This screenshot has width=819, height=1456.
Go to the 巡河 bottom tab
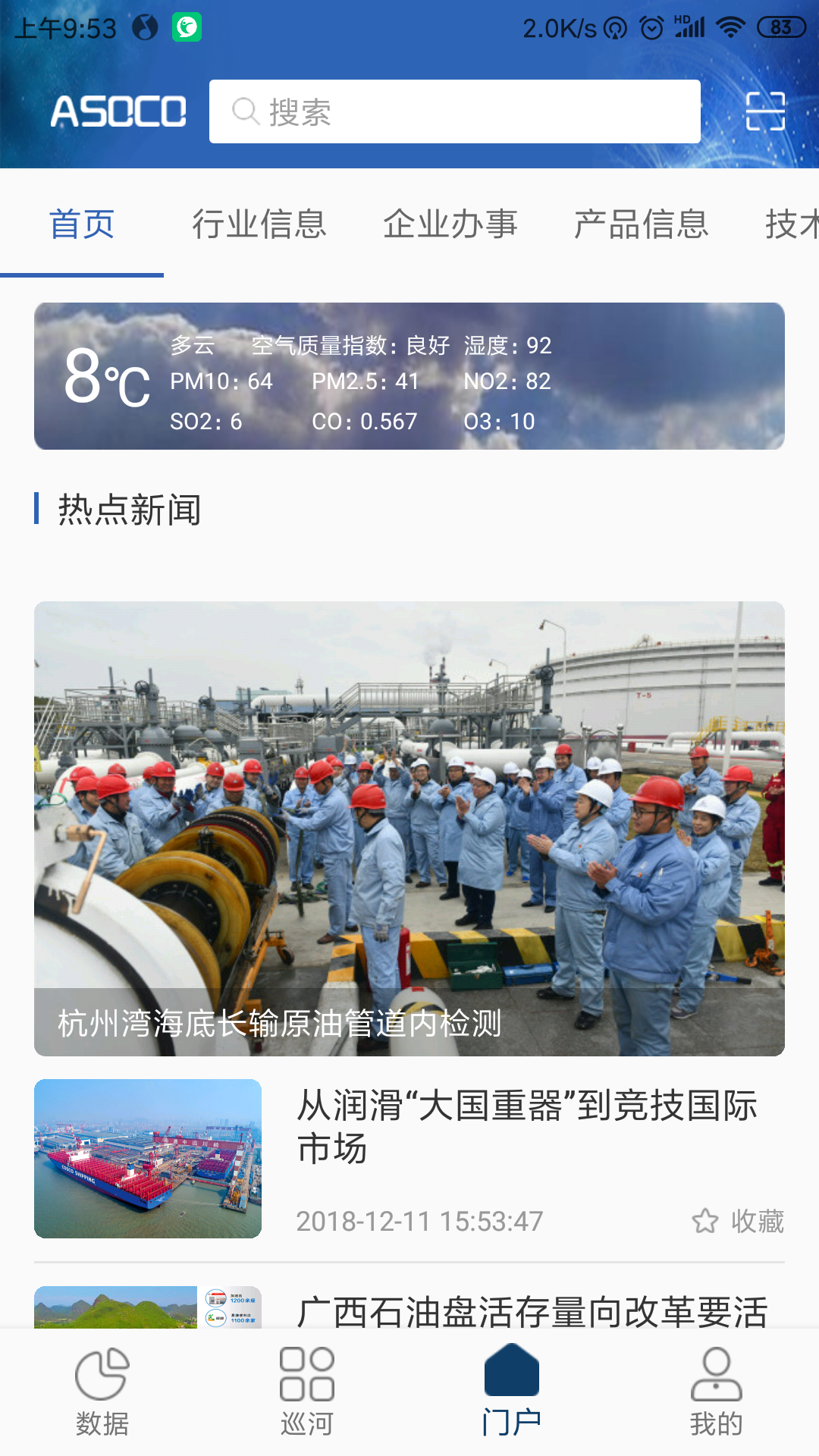coord(307,1392)
